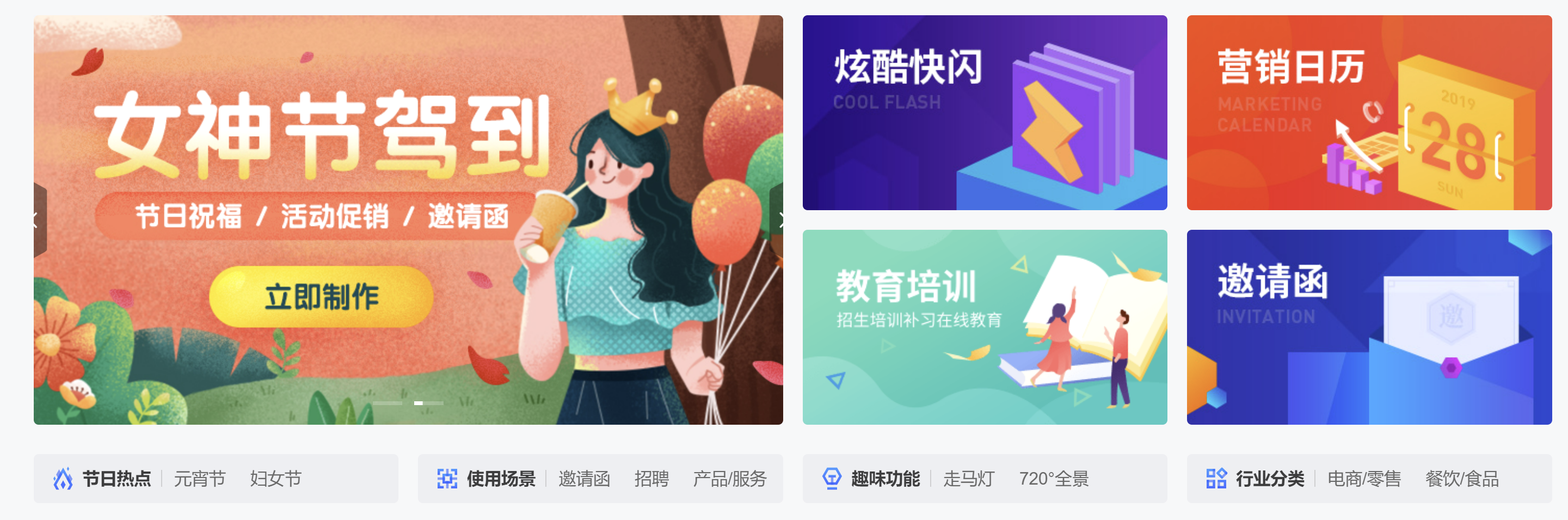Open the 720°全景 panorama feature

click(x=1054, y=479)
